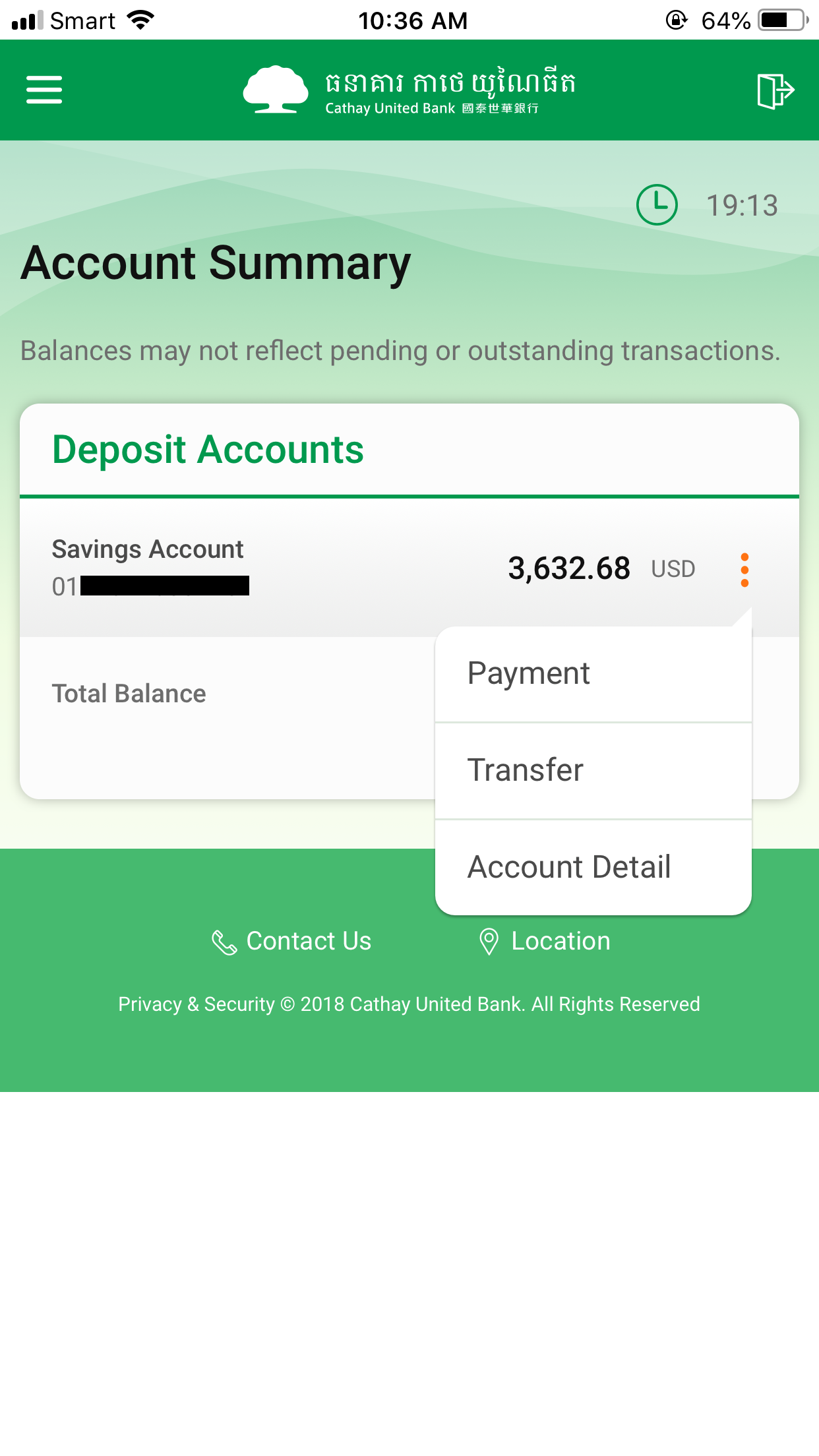Select the Savings Account entry
Viewport: 819px width, 1456px height.
coord(148,549)
